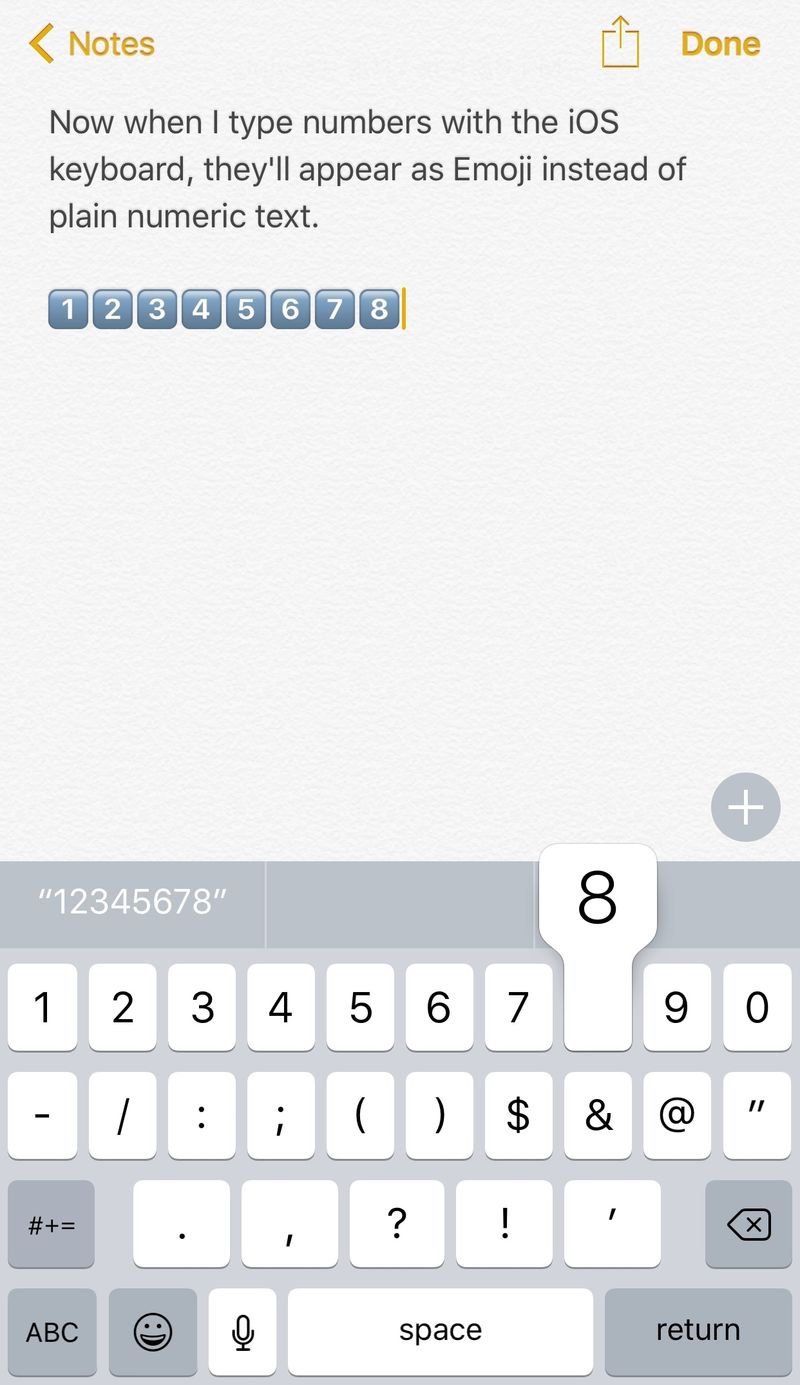The width and height of the screenshot is (800, 1385).
Task: Tap the return key
Action: [x=698, y=1332]
